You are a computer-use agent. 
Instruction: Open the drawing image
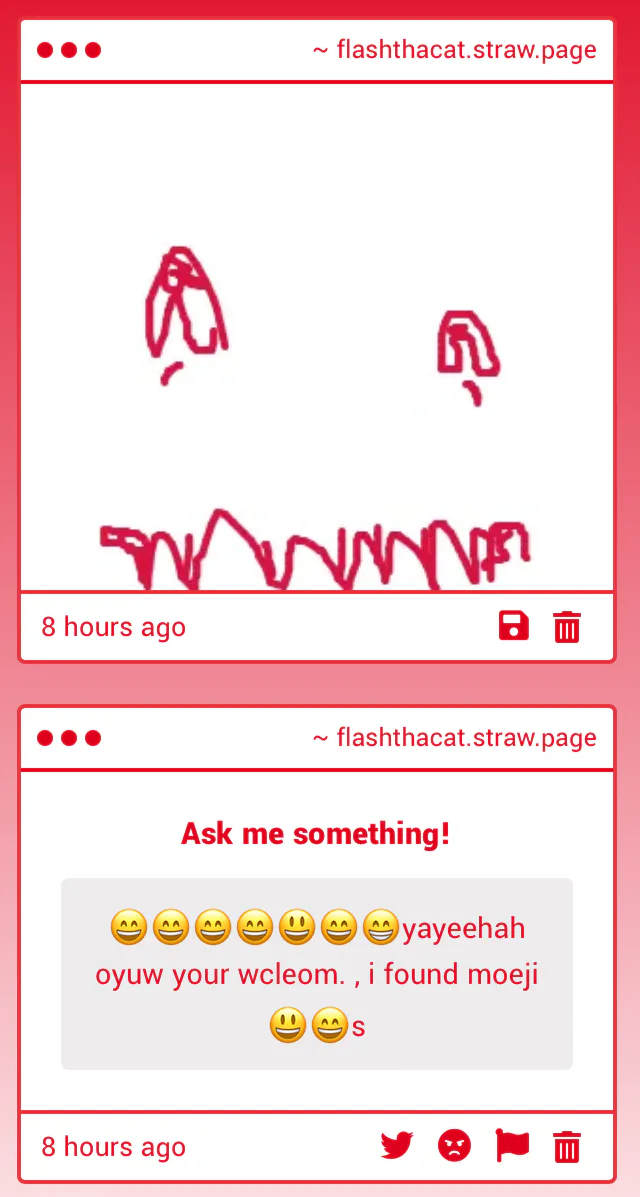(317, 337)
